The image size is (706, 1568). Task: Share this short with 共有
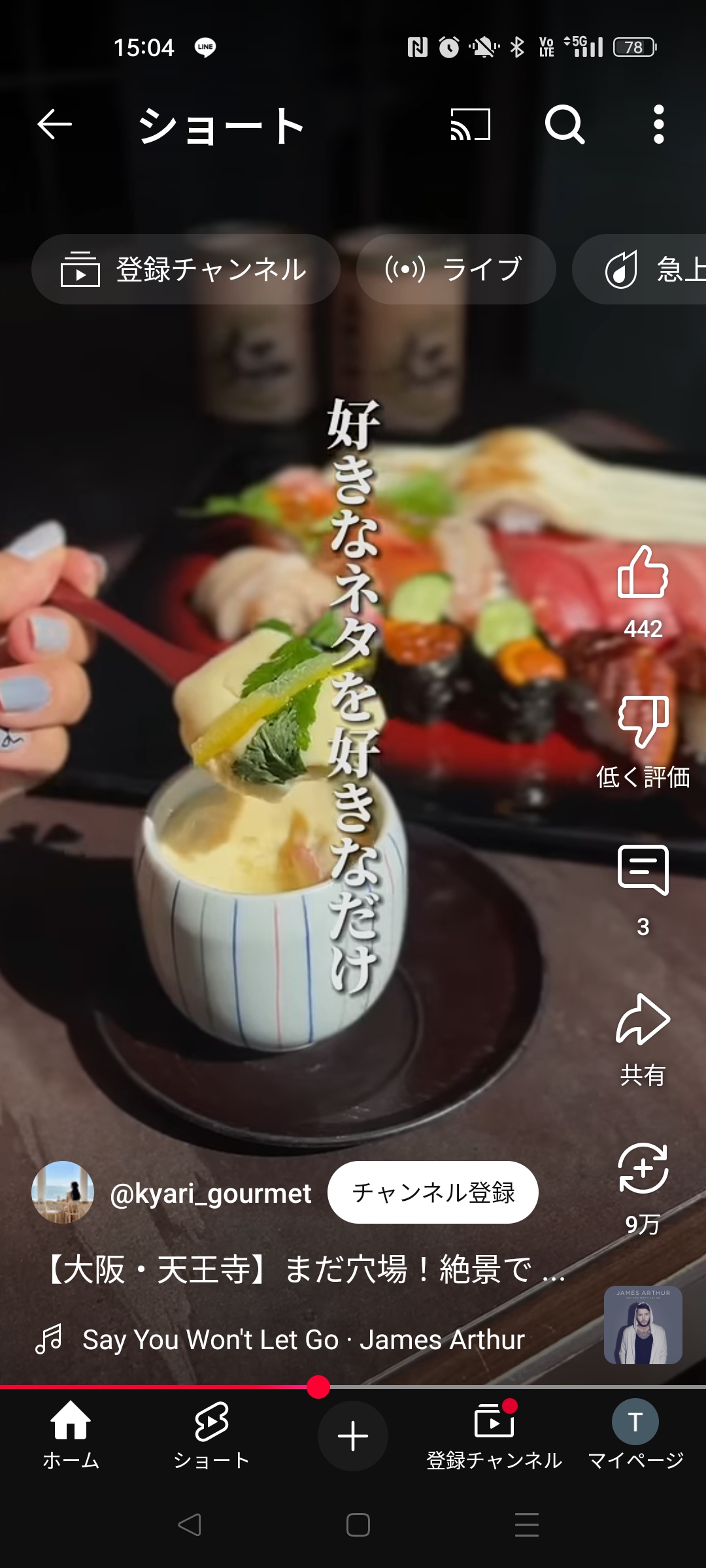(x=643, y=1039)
